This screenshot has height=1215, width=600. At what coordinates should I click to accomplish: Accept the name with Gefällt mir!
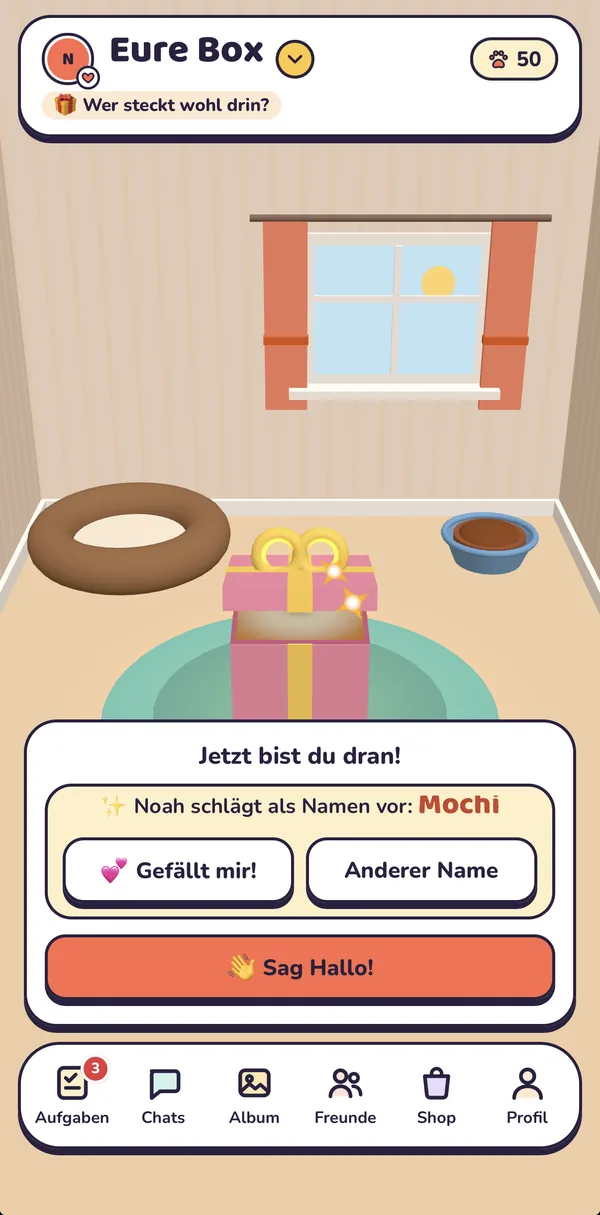coord(178,871)
